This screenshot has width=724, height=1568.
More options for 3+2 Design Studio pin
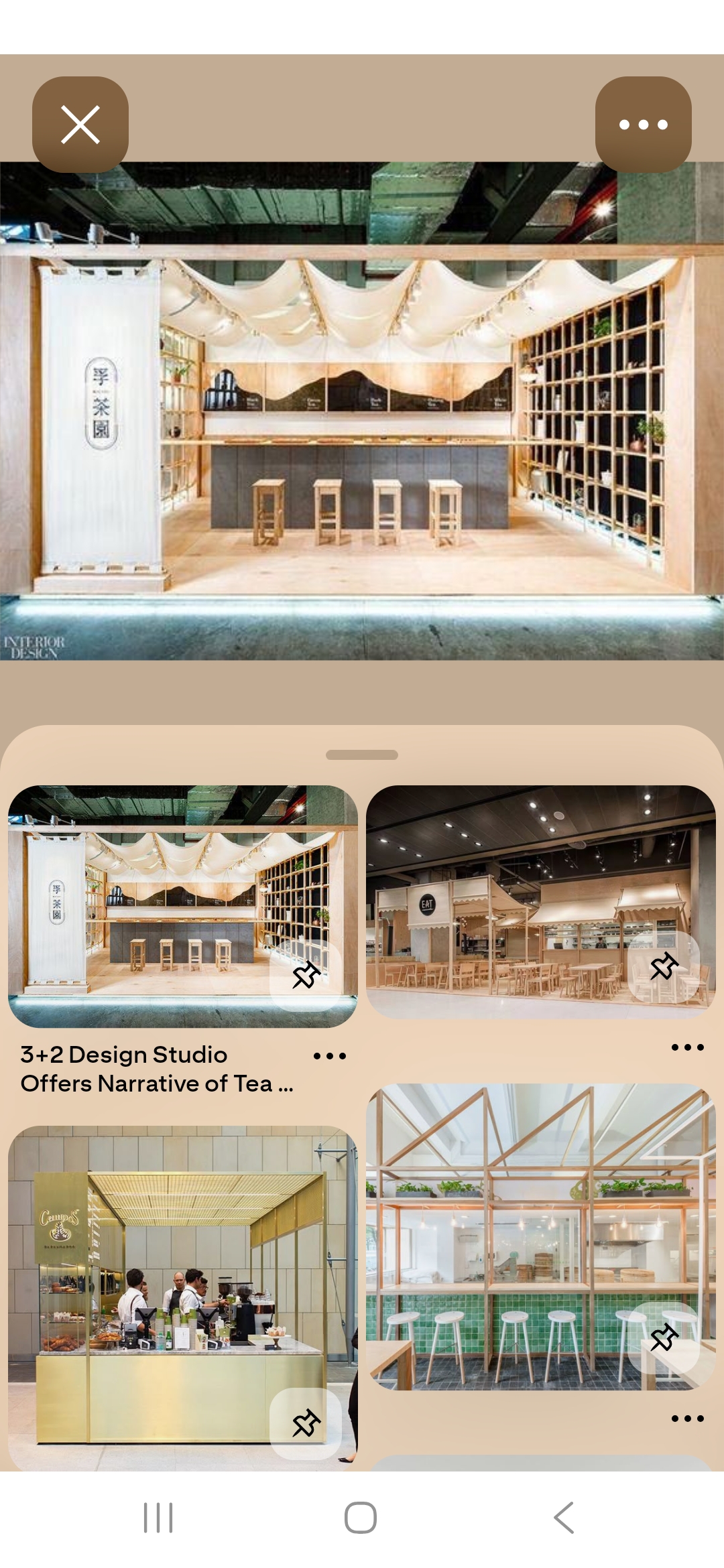point(330,1056)
